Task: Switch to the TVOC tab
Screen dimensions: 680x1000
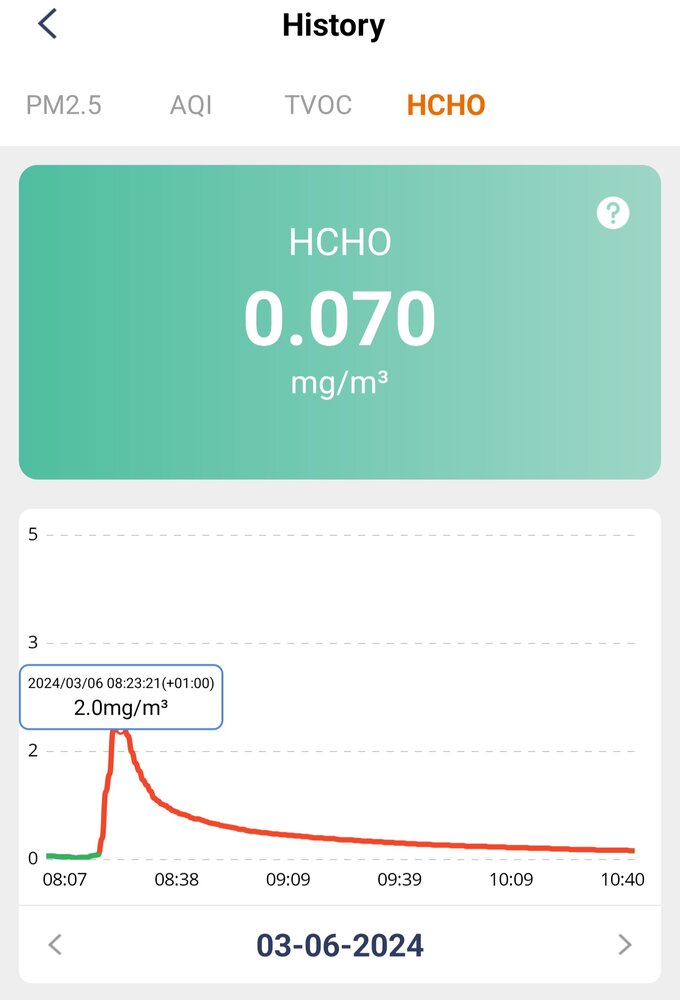Action: tap(318, 105)
